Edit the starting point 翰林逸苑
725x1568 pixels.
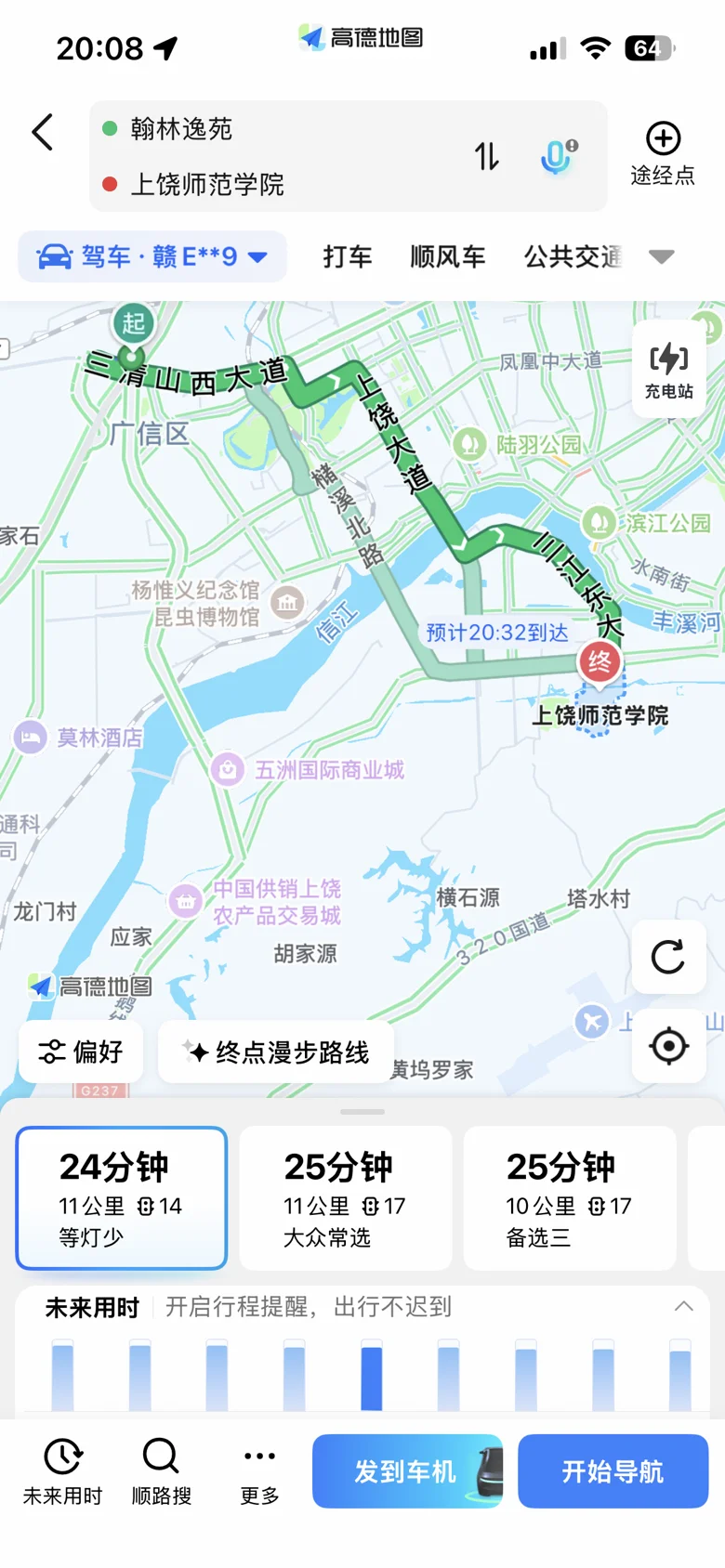[x=182, y=129]
